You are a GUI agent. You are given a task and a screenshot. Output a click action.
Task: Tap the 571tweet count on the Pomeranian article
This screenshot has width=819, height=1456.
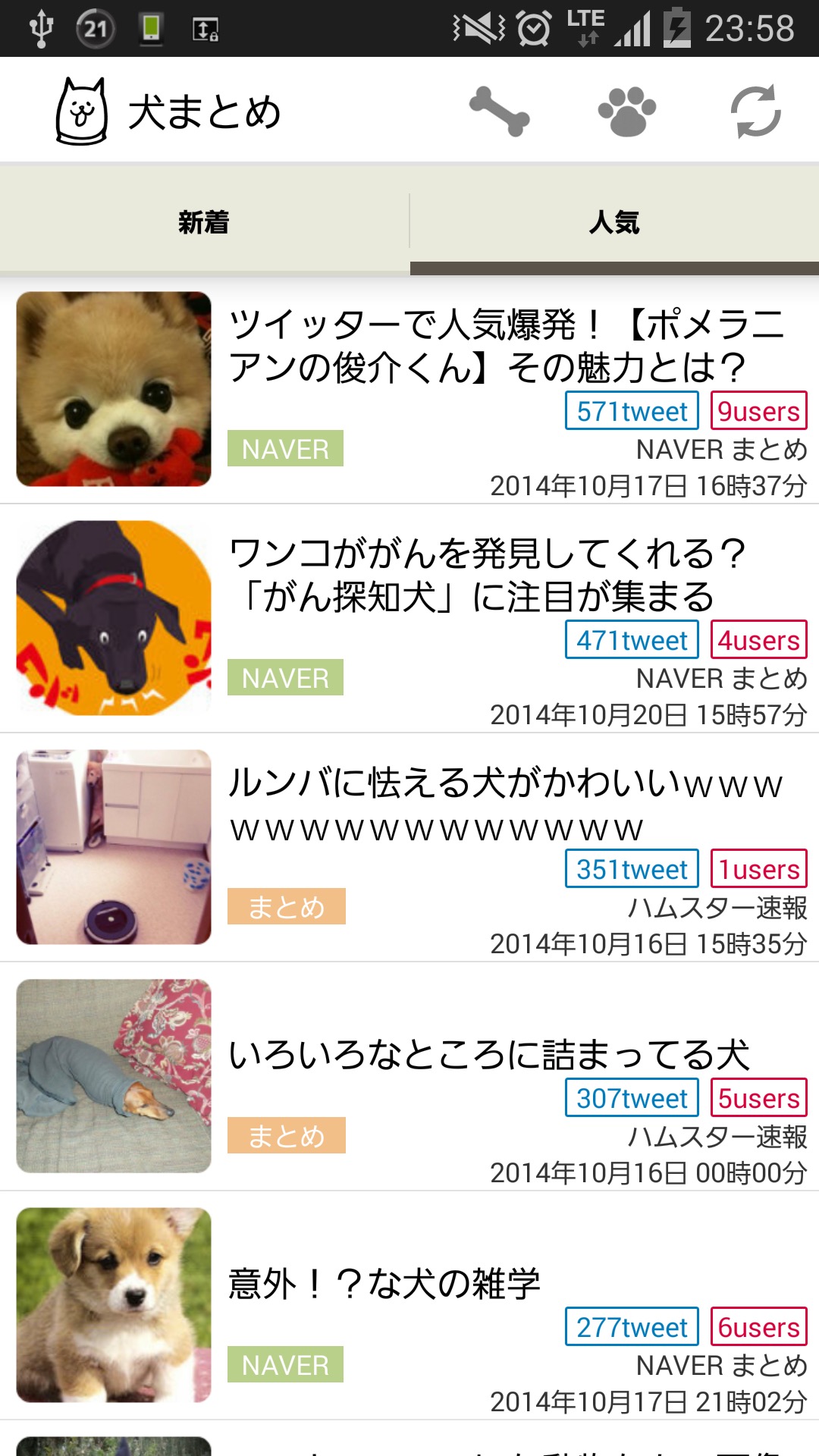(x=630, y=411)
